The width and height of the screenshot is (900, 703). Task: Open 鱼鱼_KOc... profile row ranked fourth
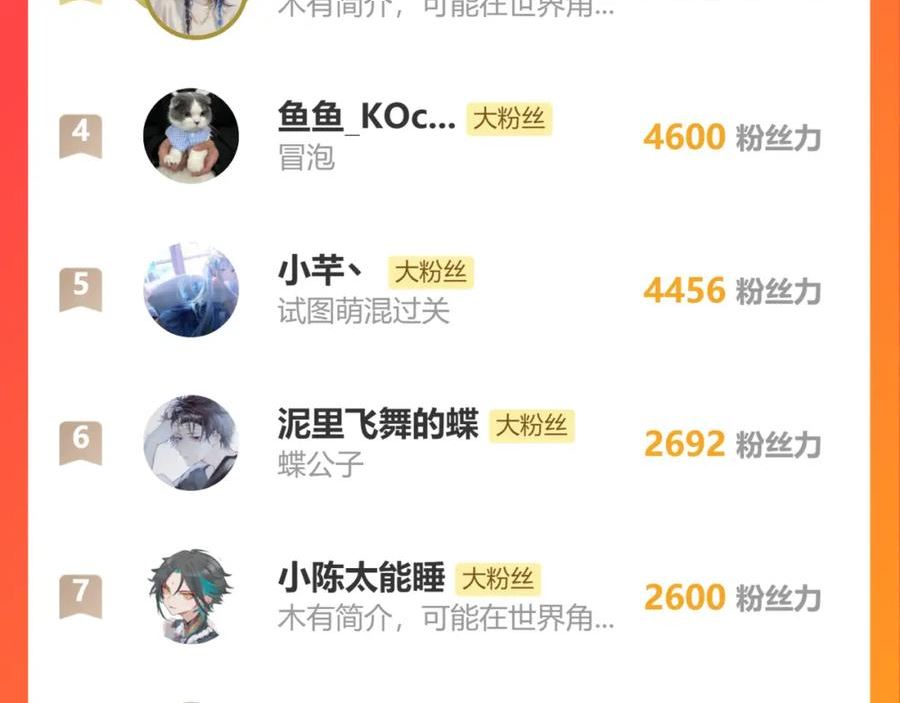449,136
